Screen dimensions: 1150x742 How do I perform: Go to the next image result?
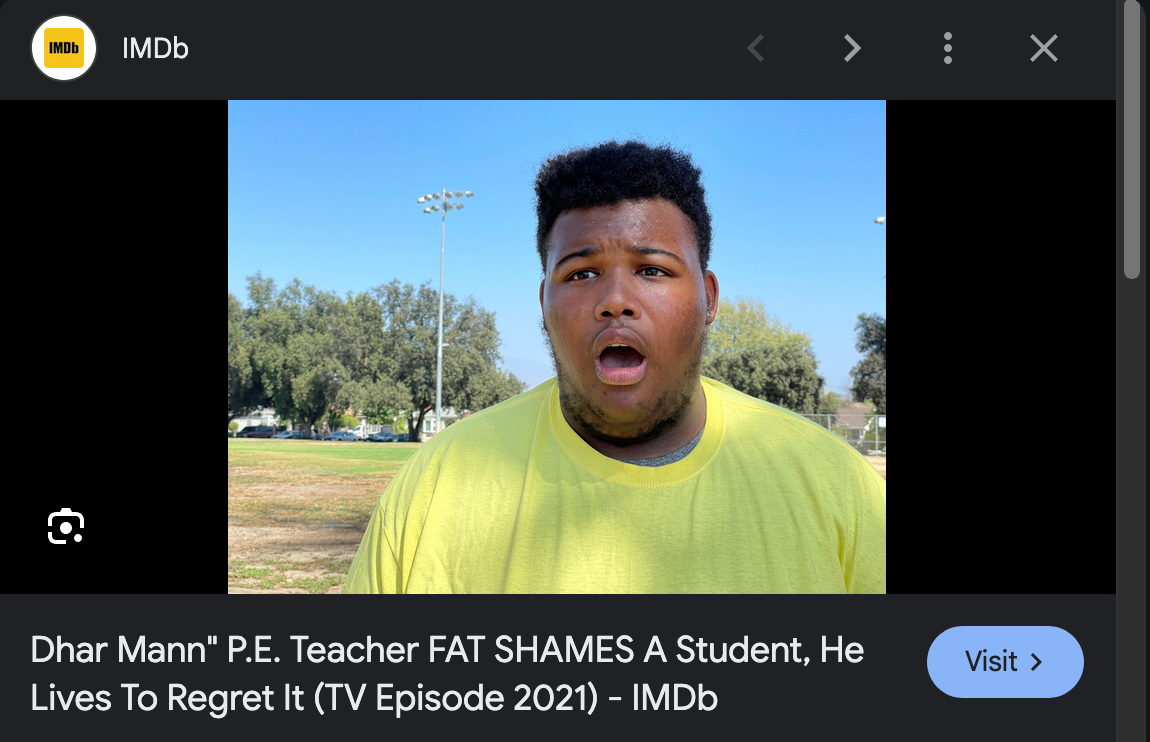click(x=851, y=48)
